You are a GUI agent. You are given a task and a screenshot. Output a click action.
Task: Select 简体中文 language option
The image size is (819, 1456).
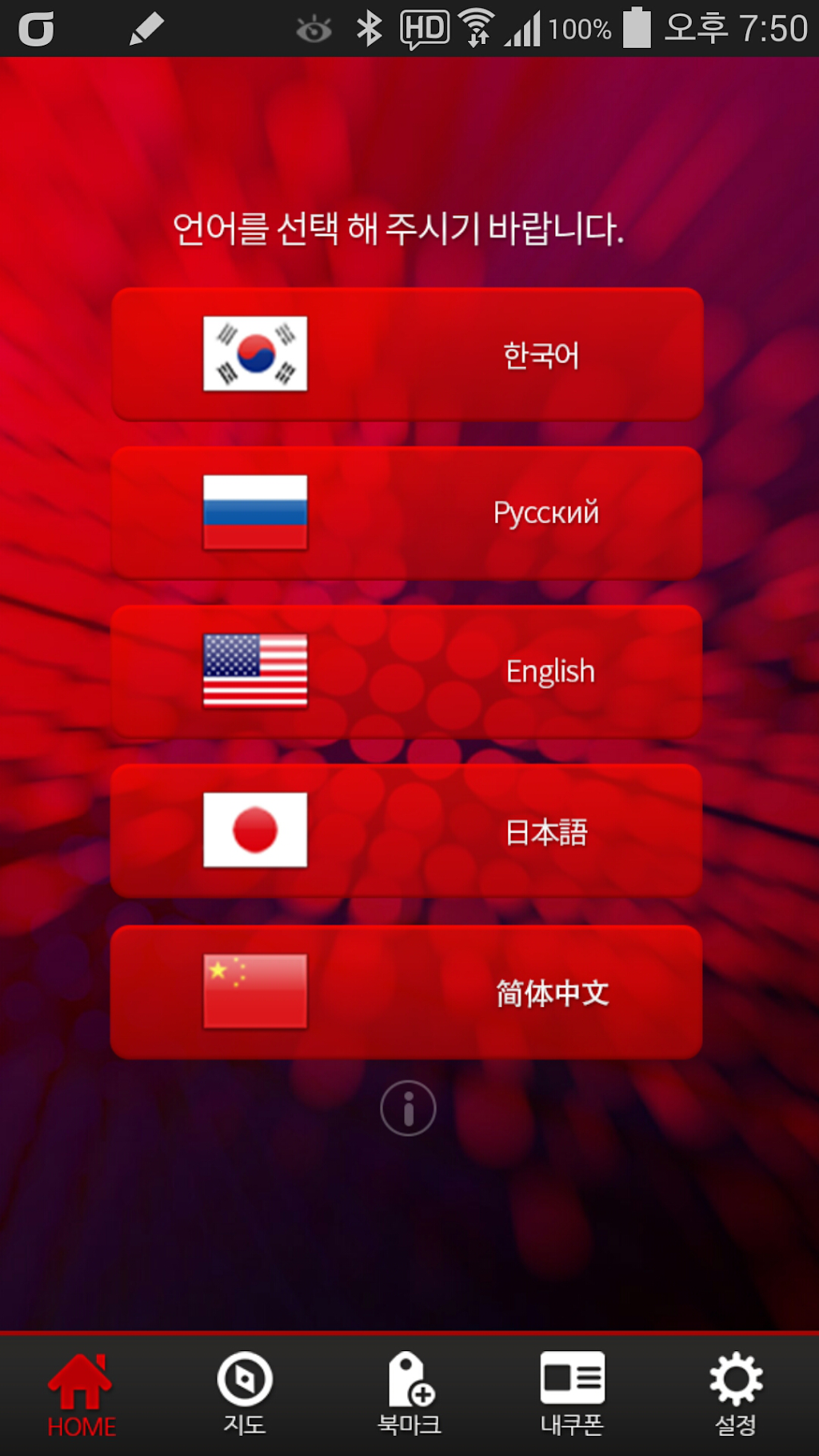407,992
